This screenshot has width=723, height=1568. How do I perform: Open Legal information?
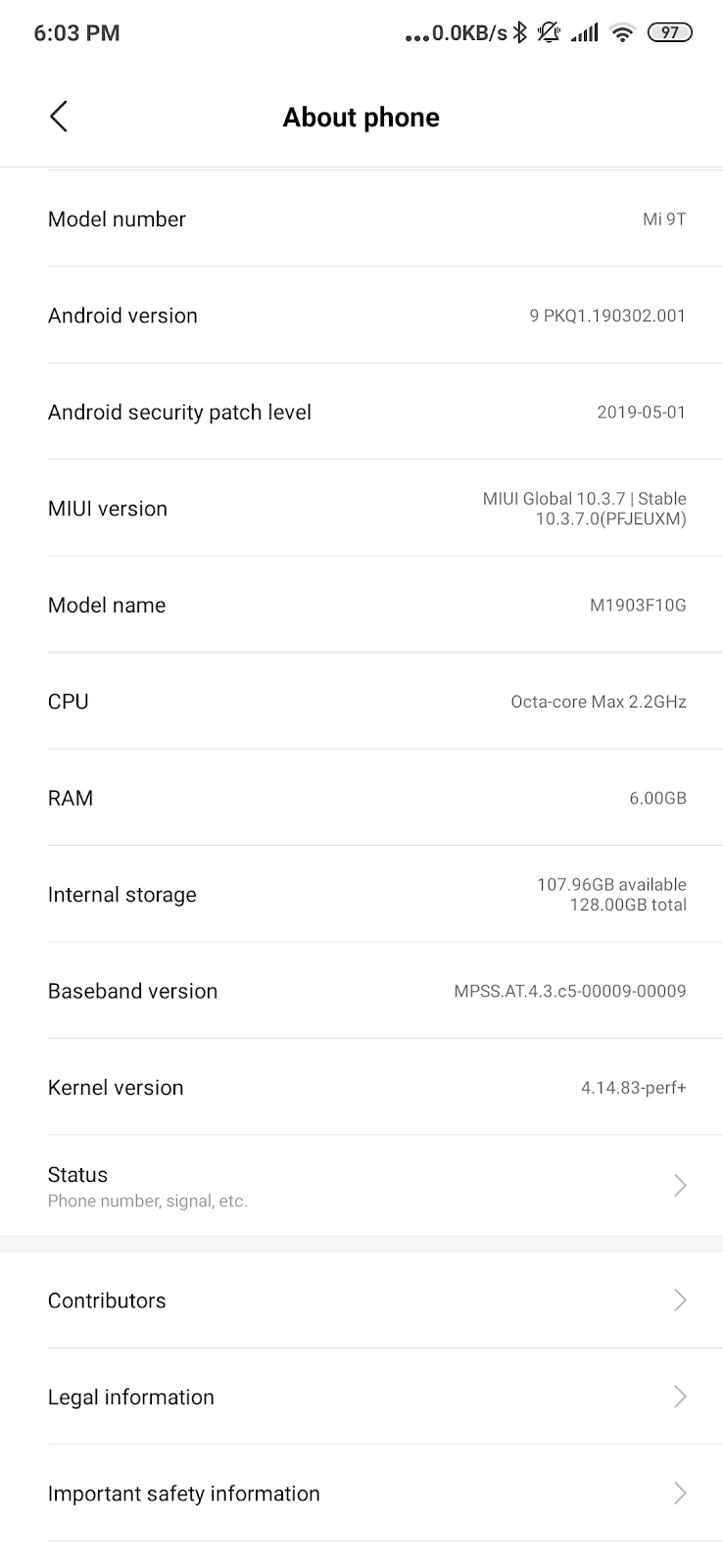point(361,1396)
